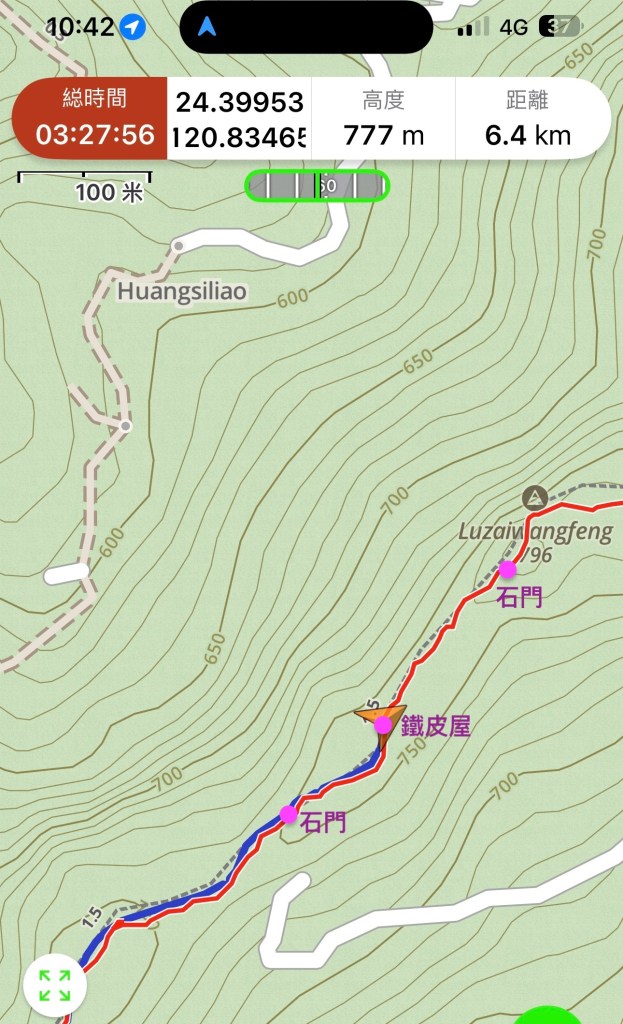Viewport: 623px width, 1024px height.
Task: Expand the map to full screen
Action: [x=54, y=985]
